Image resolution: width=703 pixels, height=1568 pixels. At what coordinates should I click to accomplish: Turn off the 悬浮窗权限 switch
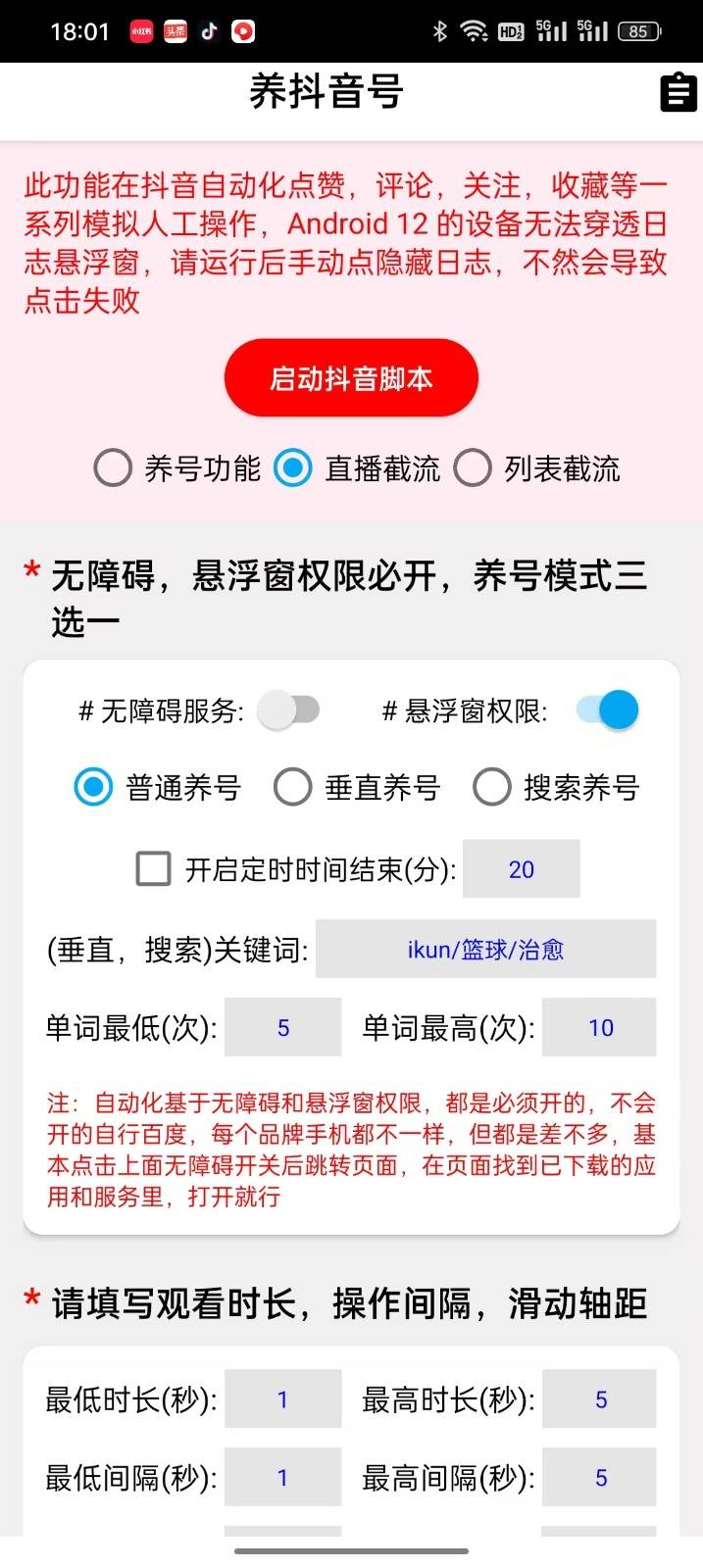608,710
